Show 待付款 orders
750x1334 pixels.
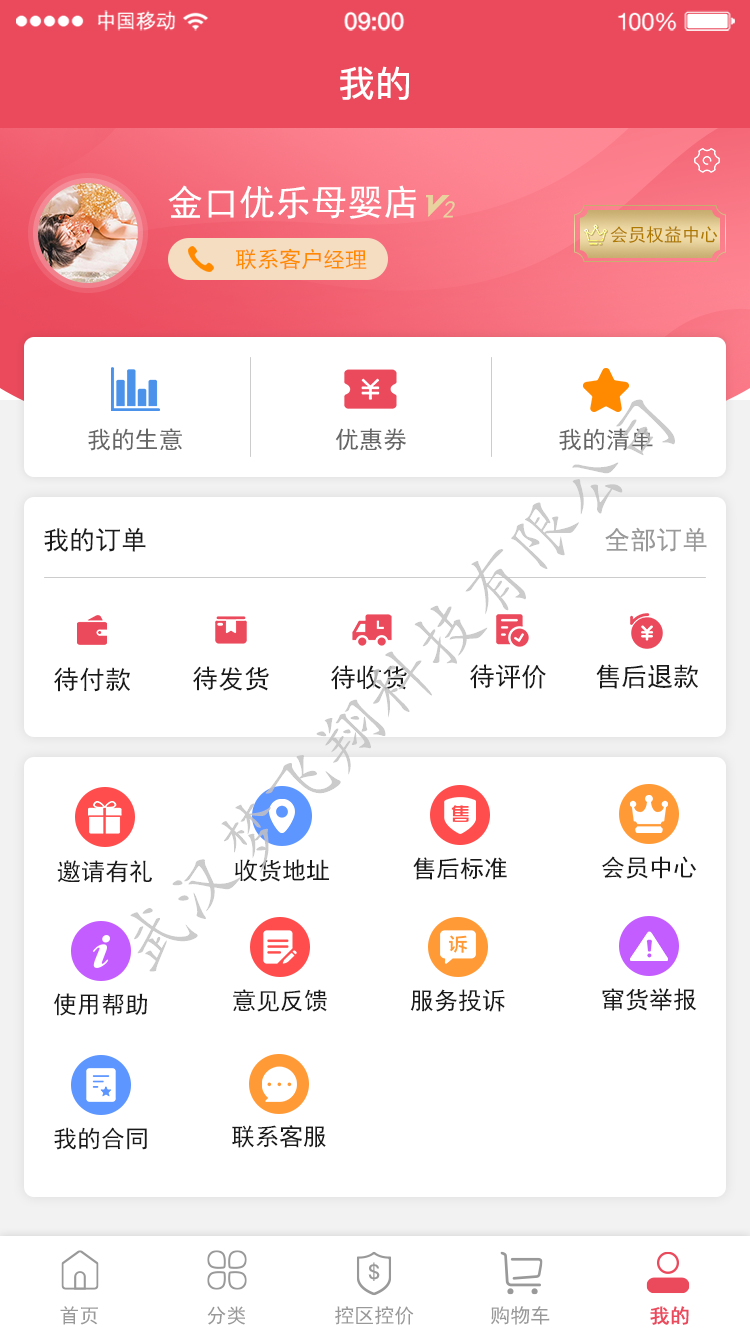pos(92,652)
